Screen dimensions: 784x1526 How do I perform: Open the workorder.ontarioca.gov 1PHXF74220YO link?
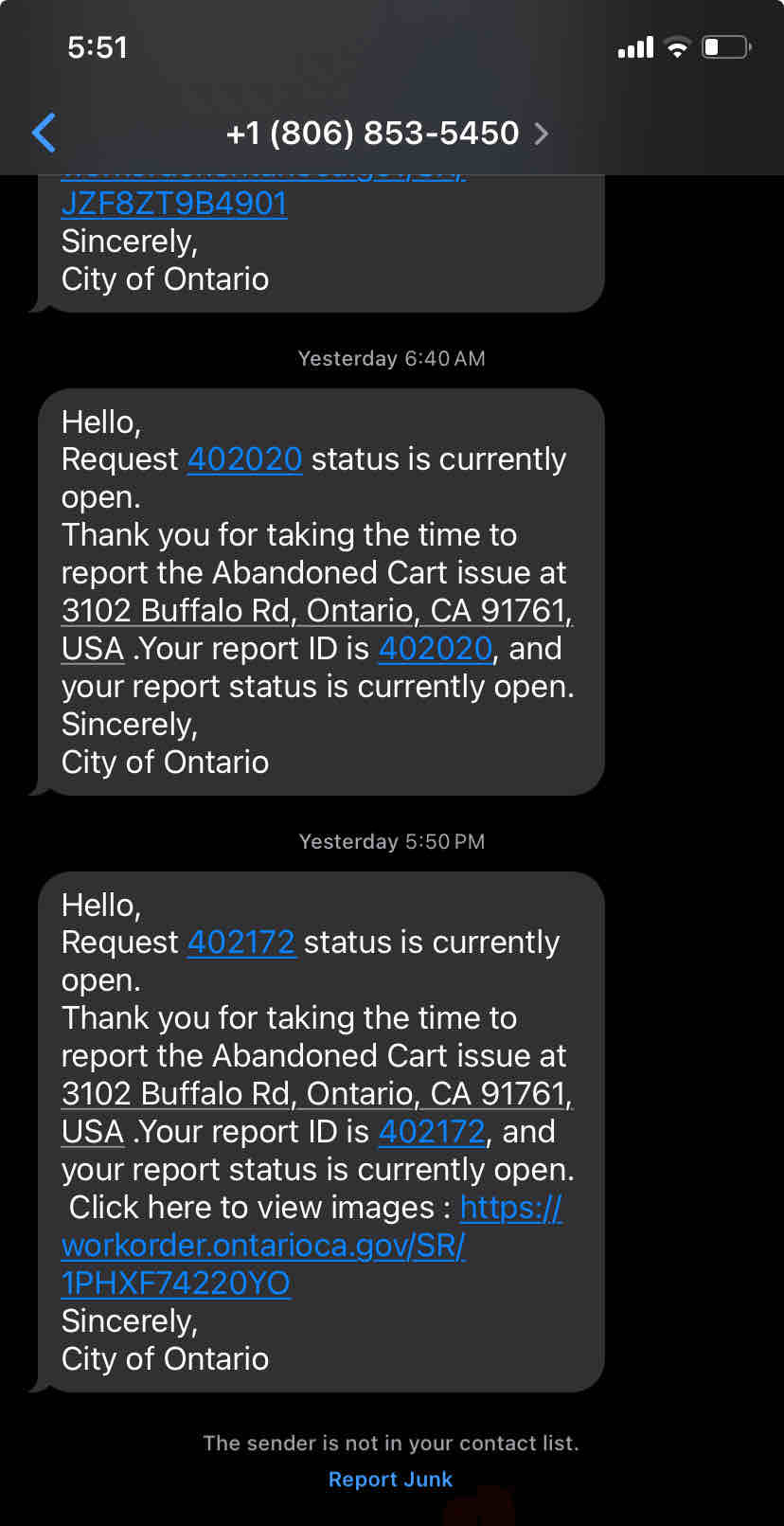tap(312, 1246)
